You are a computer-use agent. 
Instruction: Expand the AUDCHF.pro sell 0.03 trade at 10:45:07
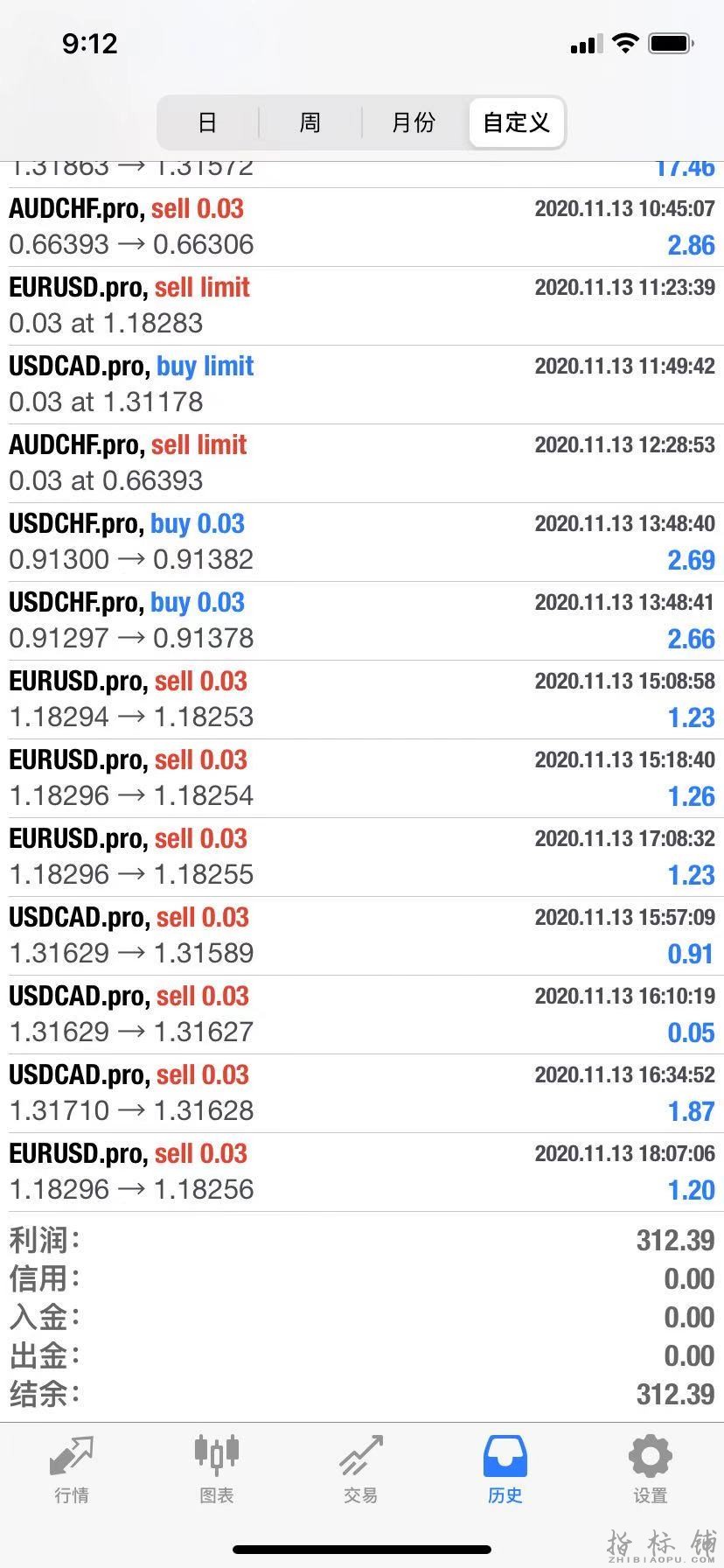[362, 227]
